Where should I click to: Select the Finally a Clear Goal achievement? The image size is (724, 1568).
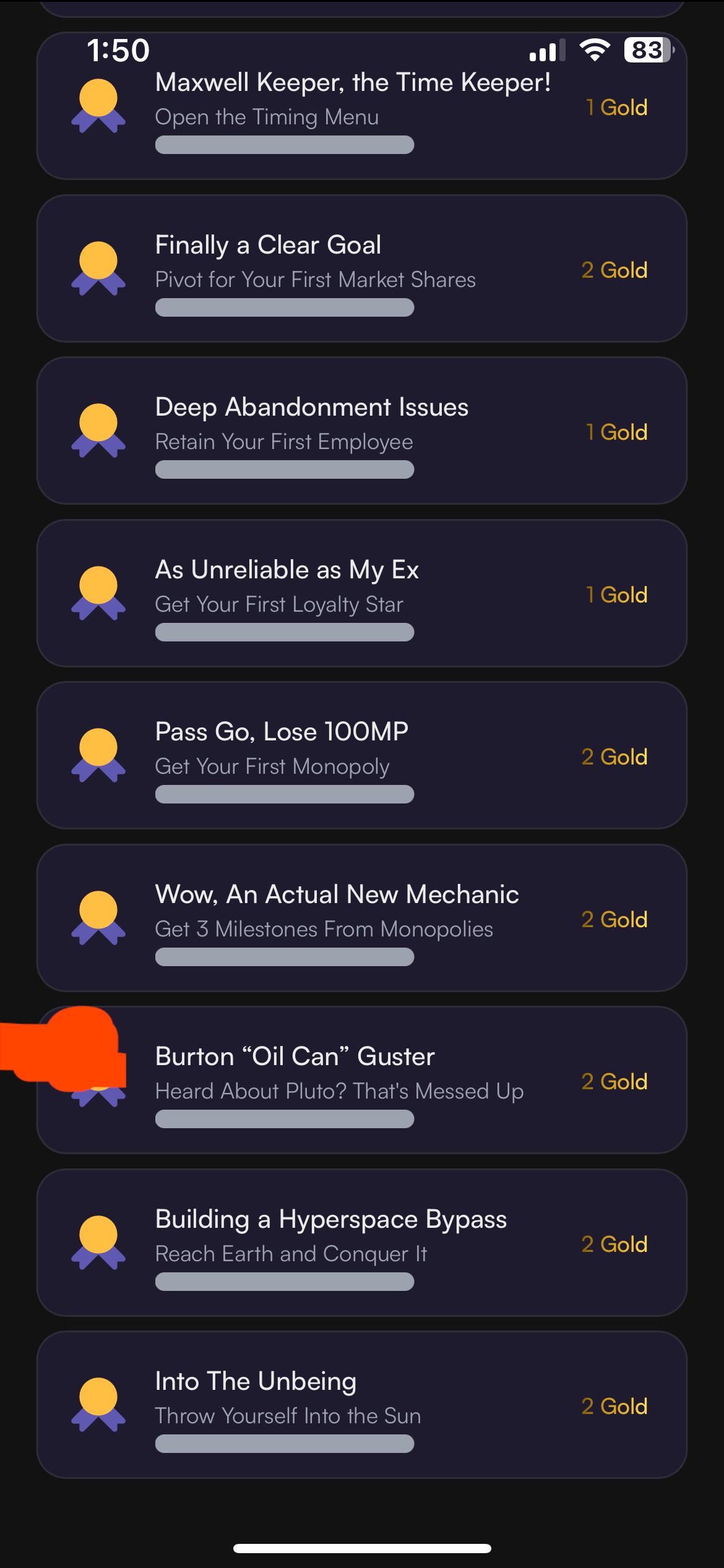(362, 268)
